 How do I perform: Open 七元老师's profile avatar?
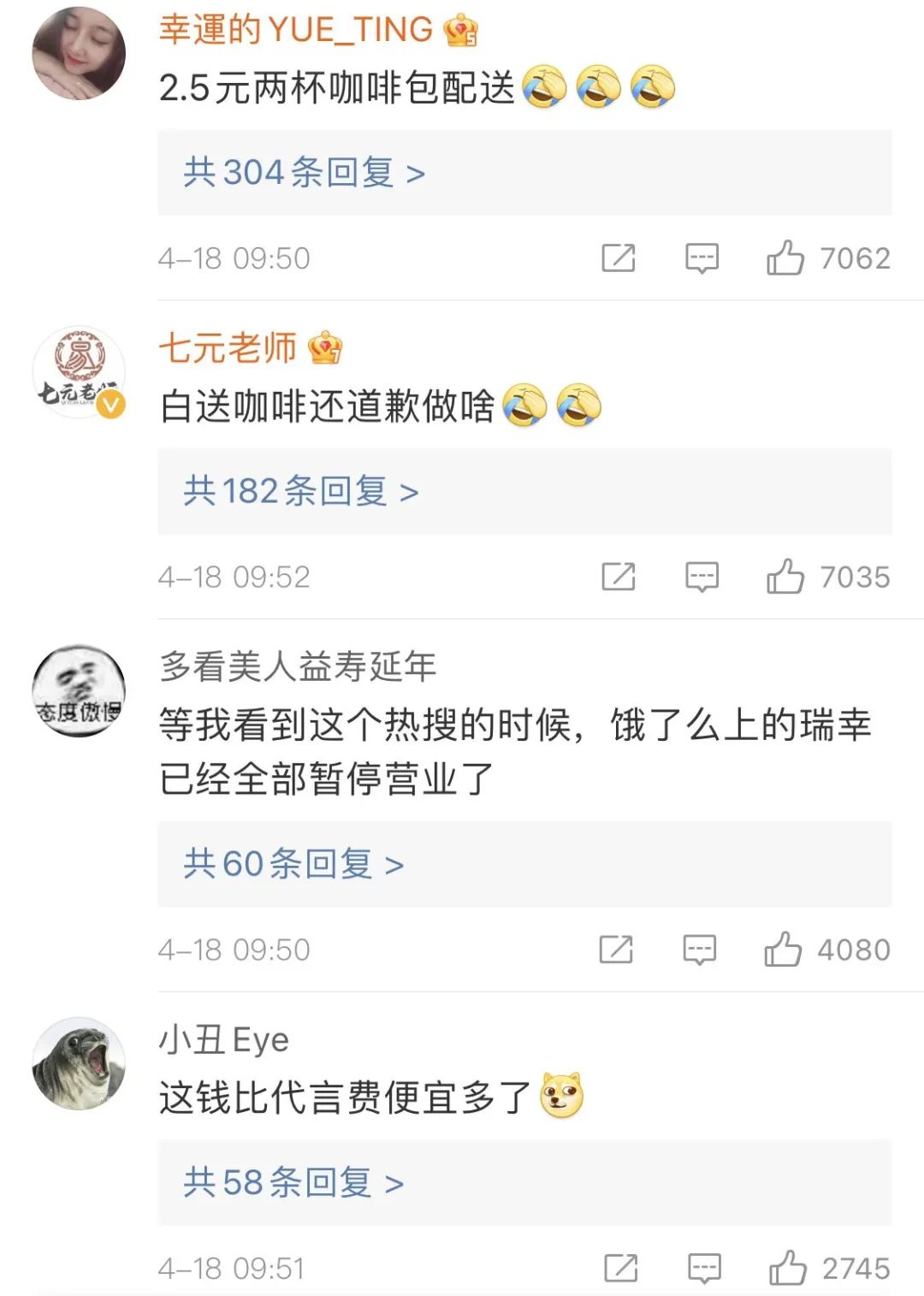[x=79, y=372]
